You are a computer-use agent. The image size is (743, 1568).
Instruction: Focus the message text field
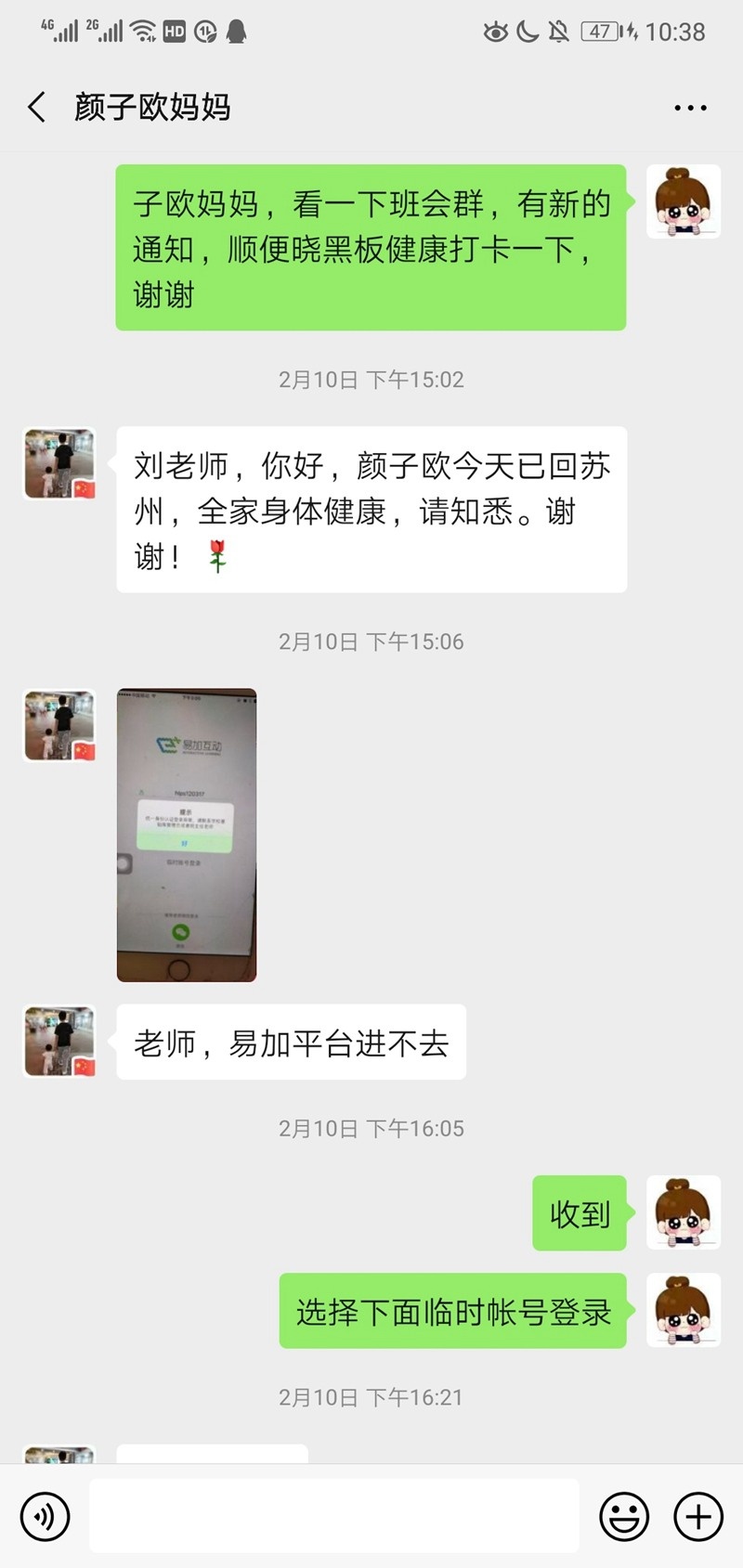pyautogui.click(x=334, y=1517)
